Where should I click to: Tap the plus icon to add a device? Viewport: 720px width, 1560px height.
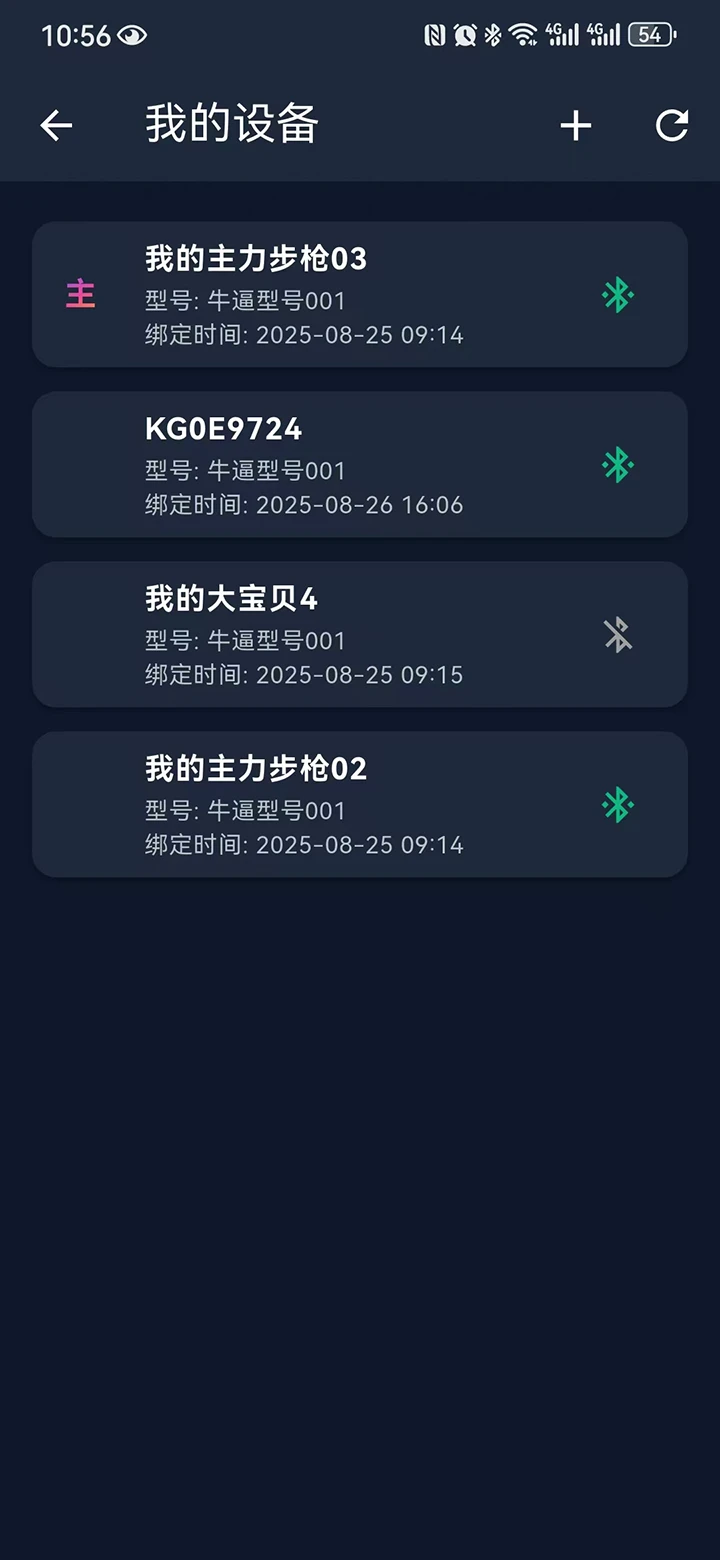pos(575,125)
